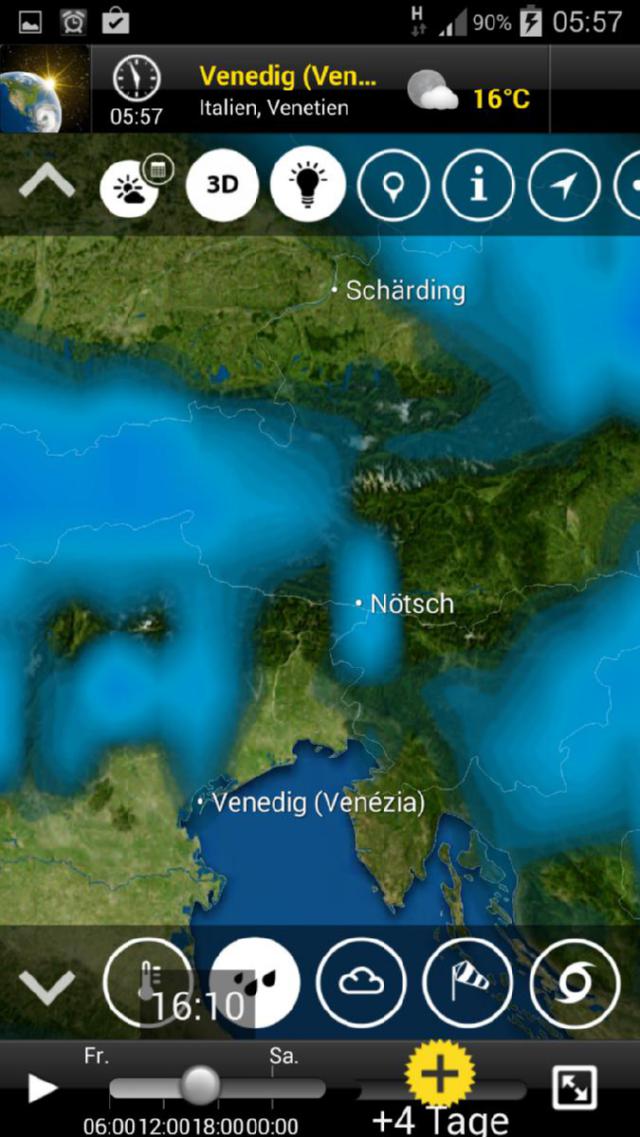
Task: Switch to the cloud cover layer
Action: [x=361, y=982]
